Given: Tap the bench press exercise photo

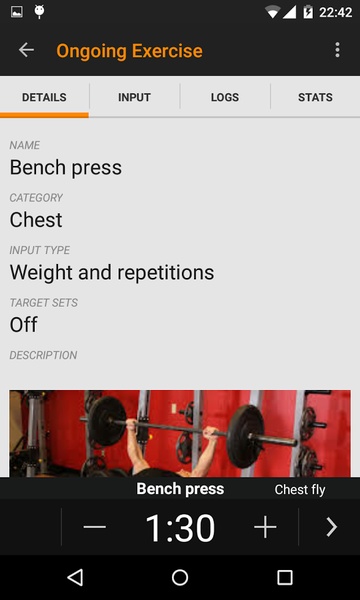Looking at the screenshot, I should (180, 433).
